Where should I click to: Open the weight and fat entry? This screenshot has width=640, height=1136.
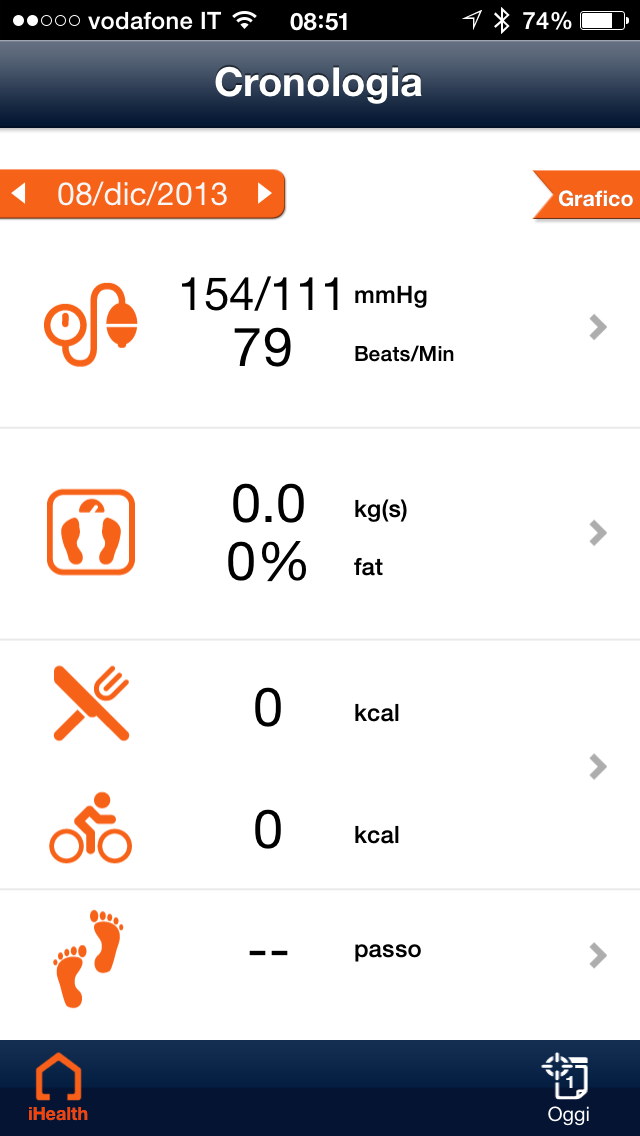pyautogui.click(x=320, y=533)
